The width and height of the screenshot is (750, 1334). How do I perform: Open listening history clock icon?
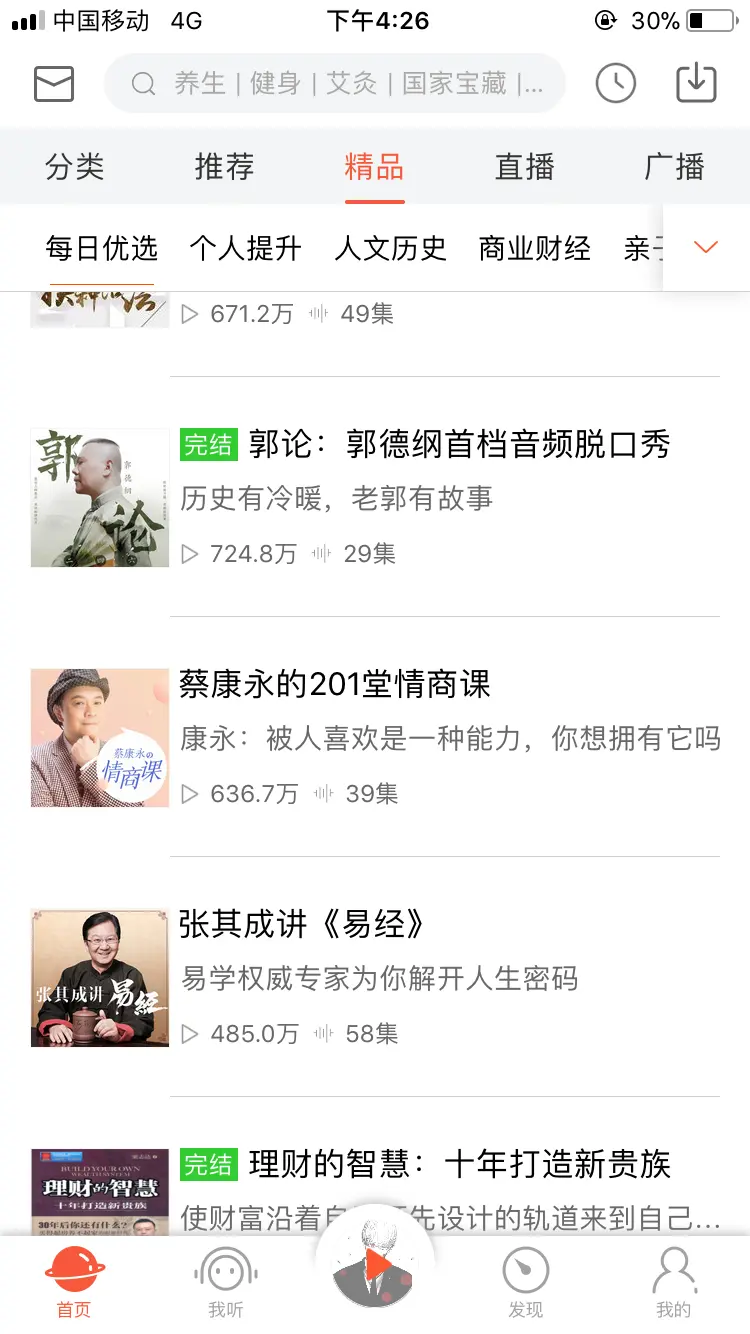(x=616, y=84)
